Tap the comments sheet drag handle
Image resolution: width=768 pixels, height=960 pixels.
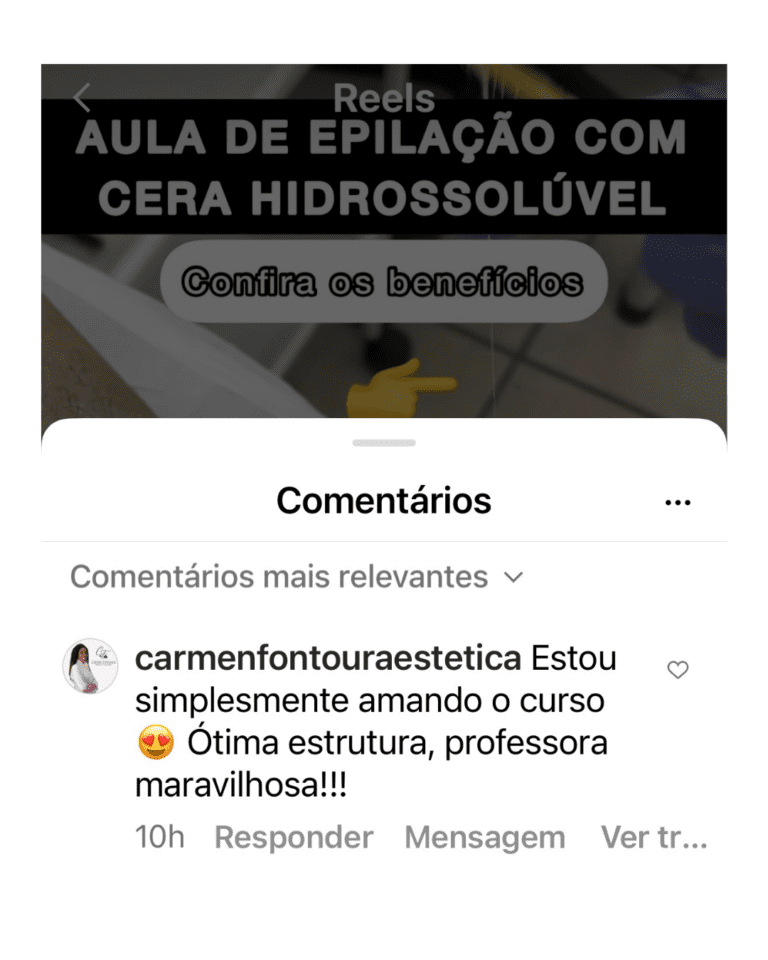(384, 442)
